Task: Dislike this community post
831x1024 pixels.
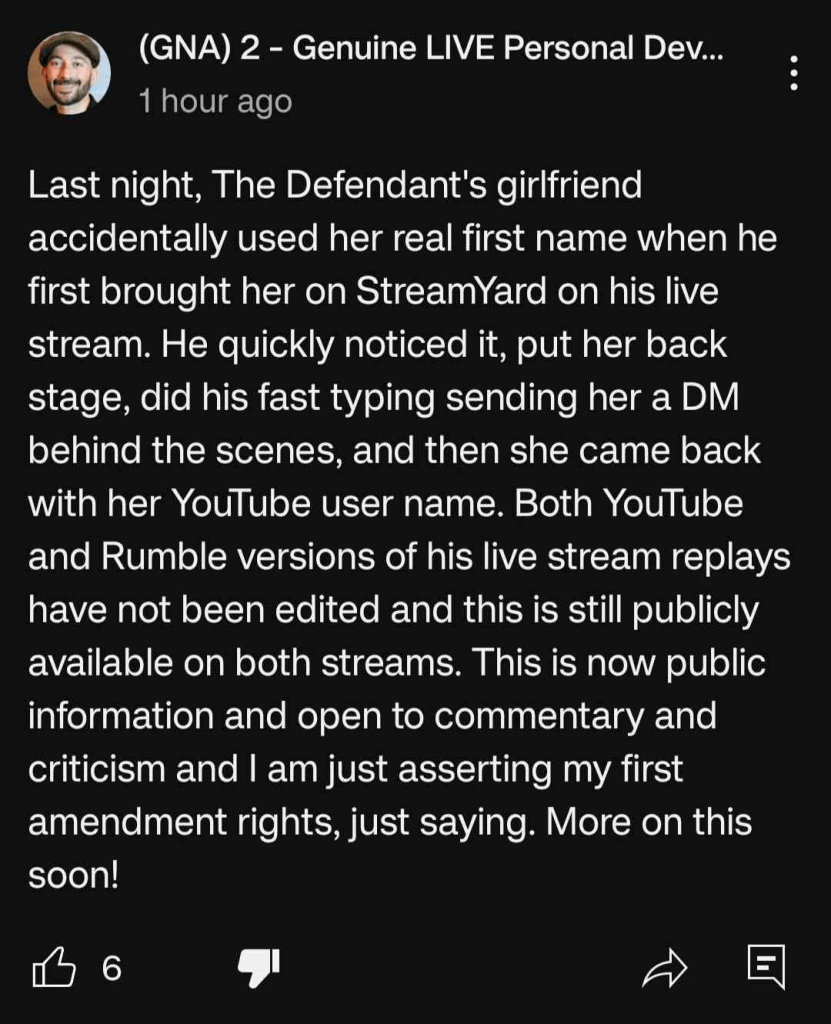Action: 258,966
